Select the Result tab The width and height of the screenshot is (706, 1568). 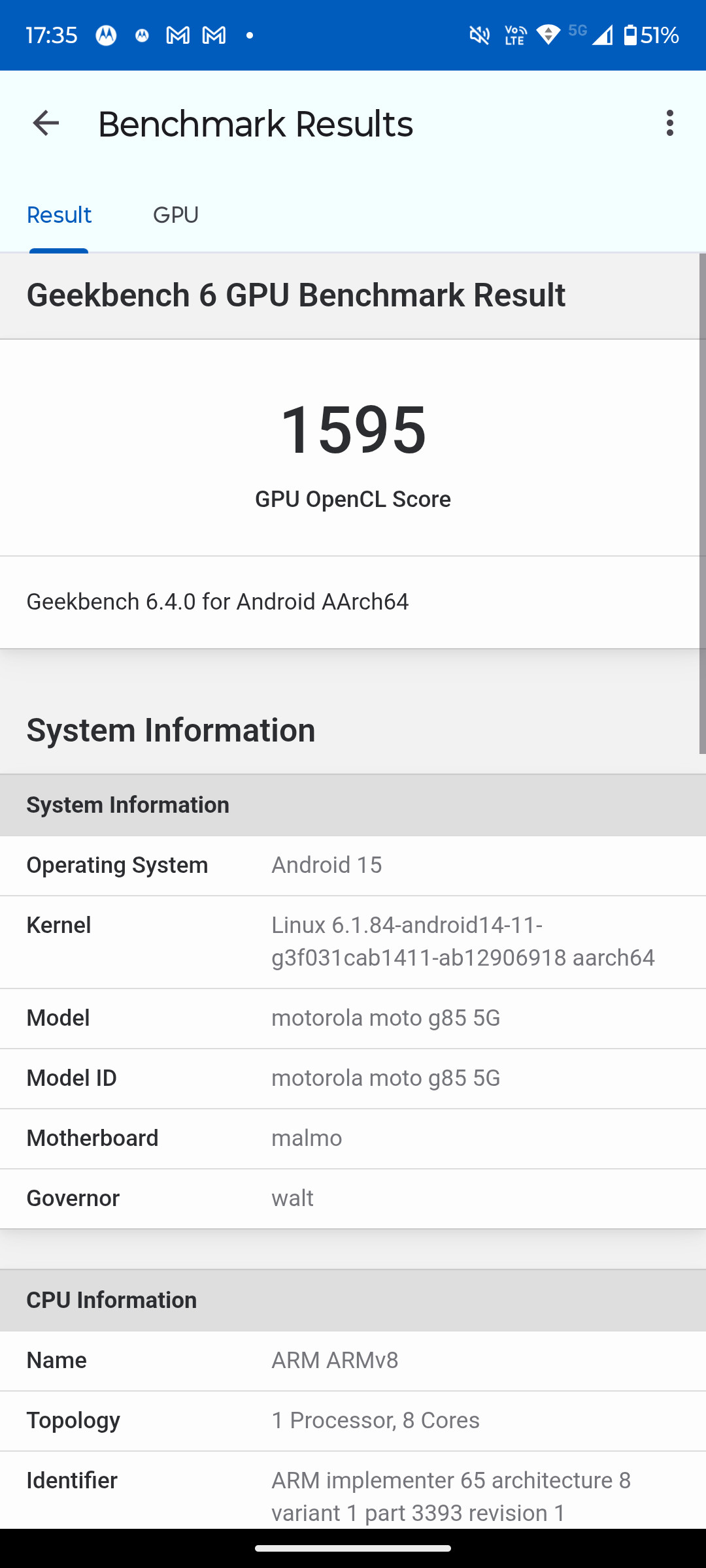pos(59,215)
